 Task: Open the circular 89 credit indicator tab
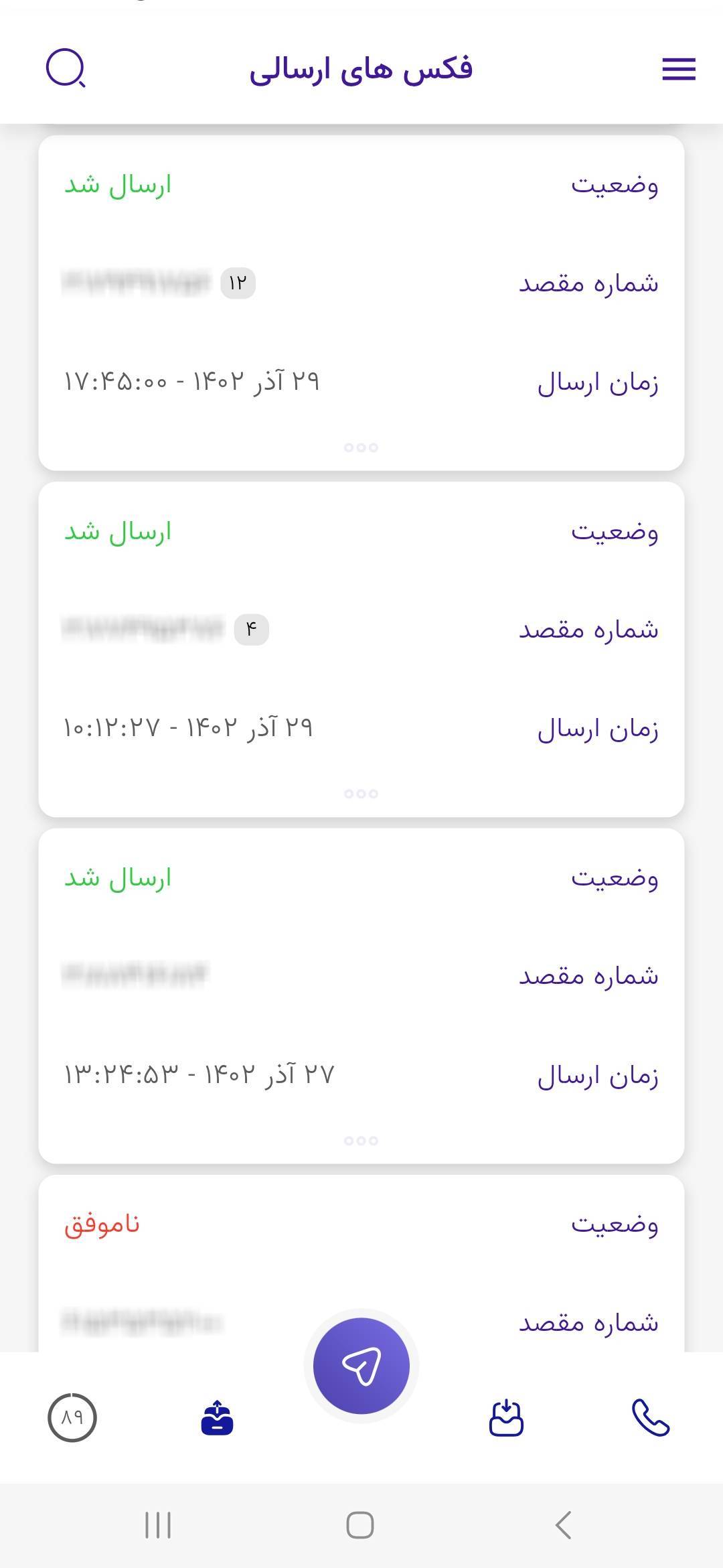coord(72,1418)
